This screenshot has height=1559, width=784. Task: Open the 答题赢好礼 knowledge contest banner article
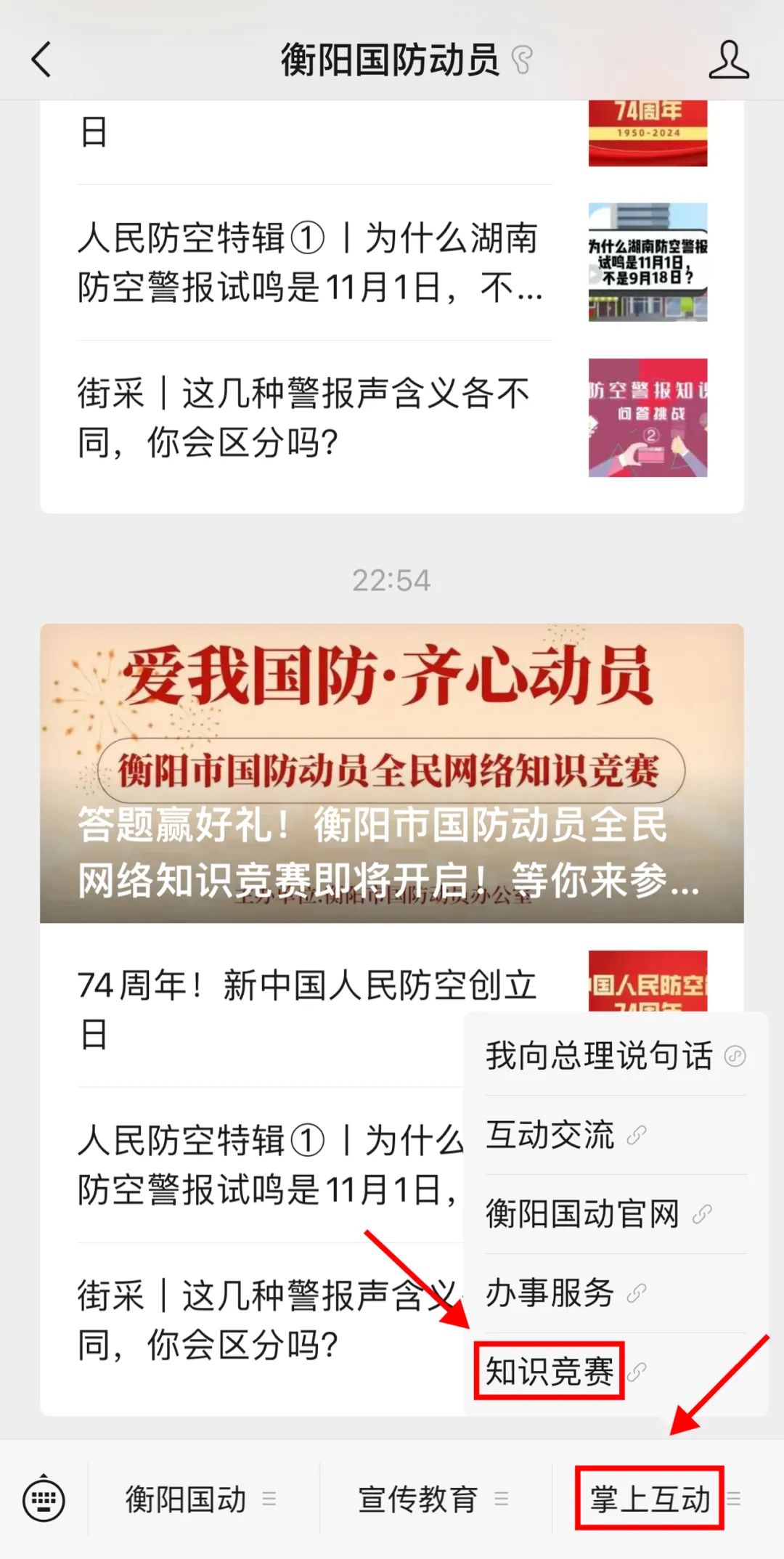pyautogui.click(x=392, y=773)
